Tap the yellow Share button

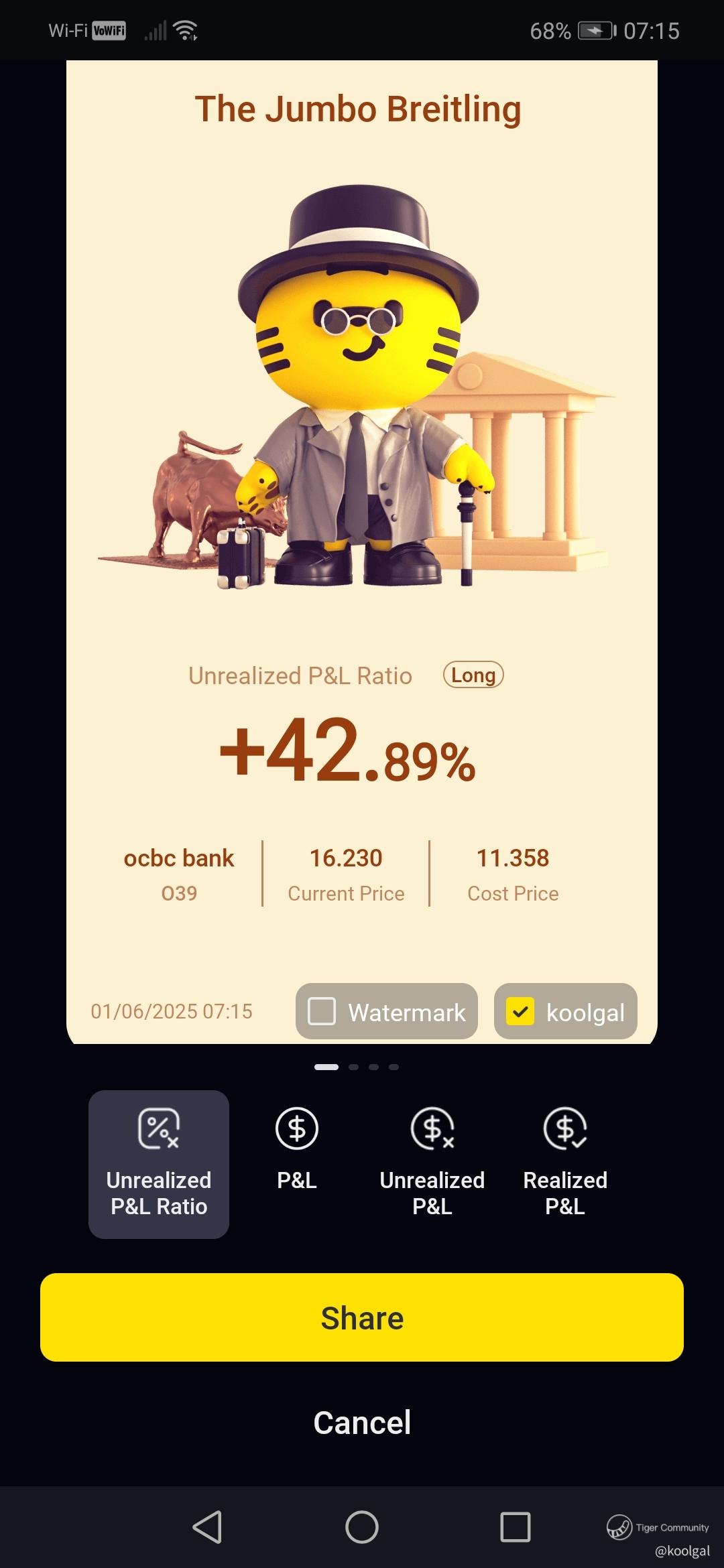click(x=362, y=1317)
